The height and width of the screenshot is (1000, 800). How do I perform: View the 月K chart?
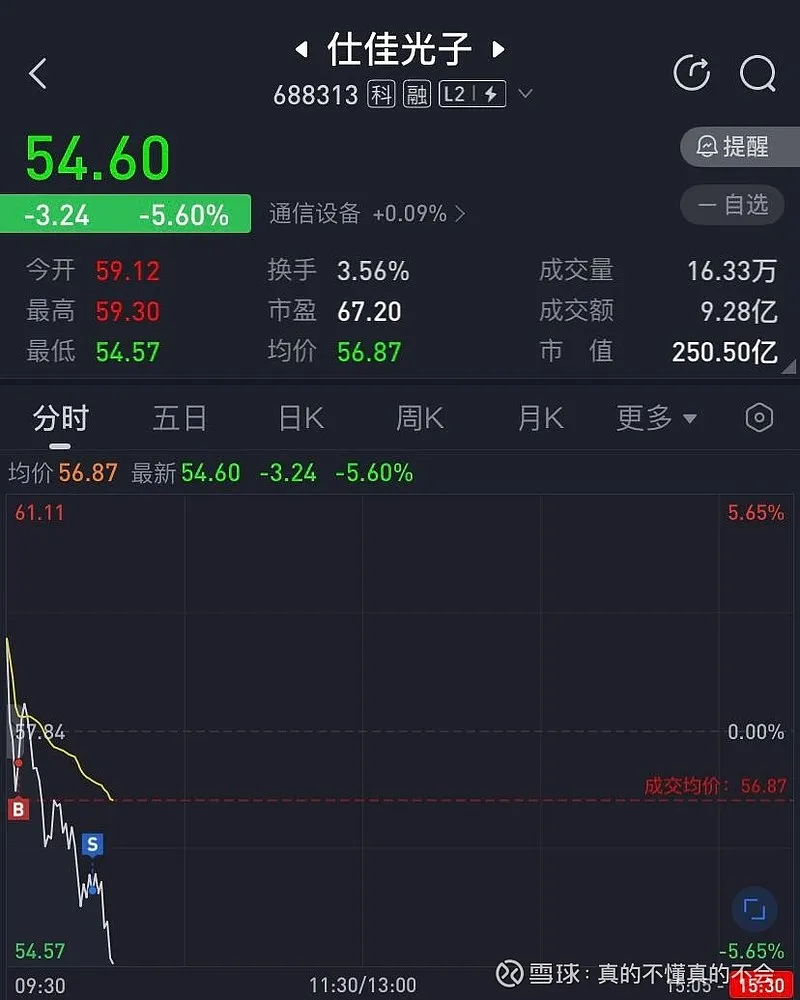coord(540,418)
